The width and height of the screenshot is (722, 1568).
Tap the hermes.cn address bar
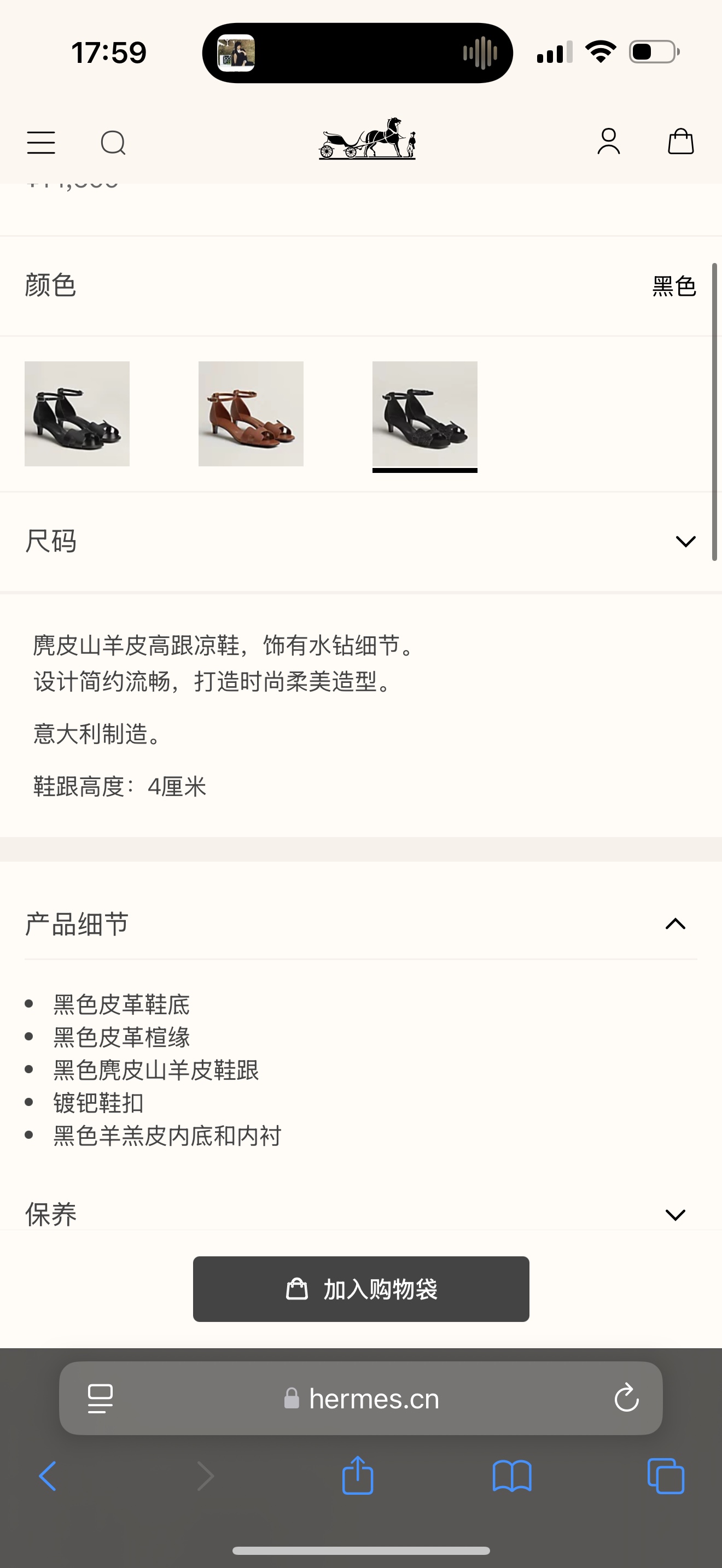(373, 1399)
